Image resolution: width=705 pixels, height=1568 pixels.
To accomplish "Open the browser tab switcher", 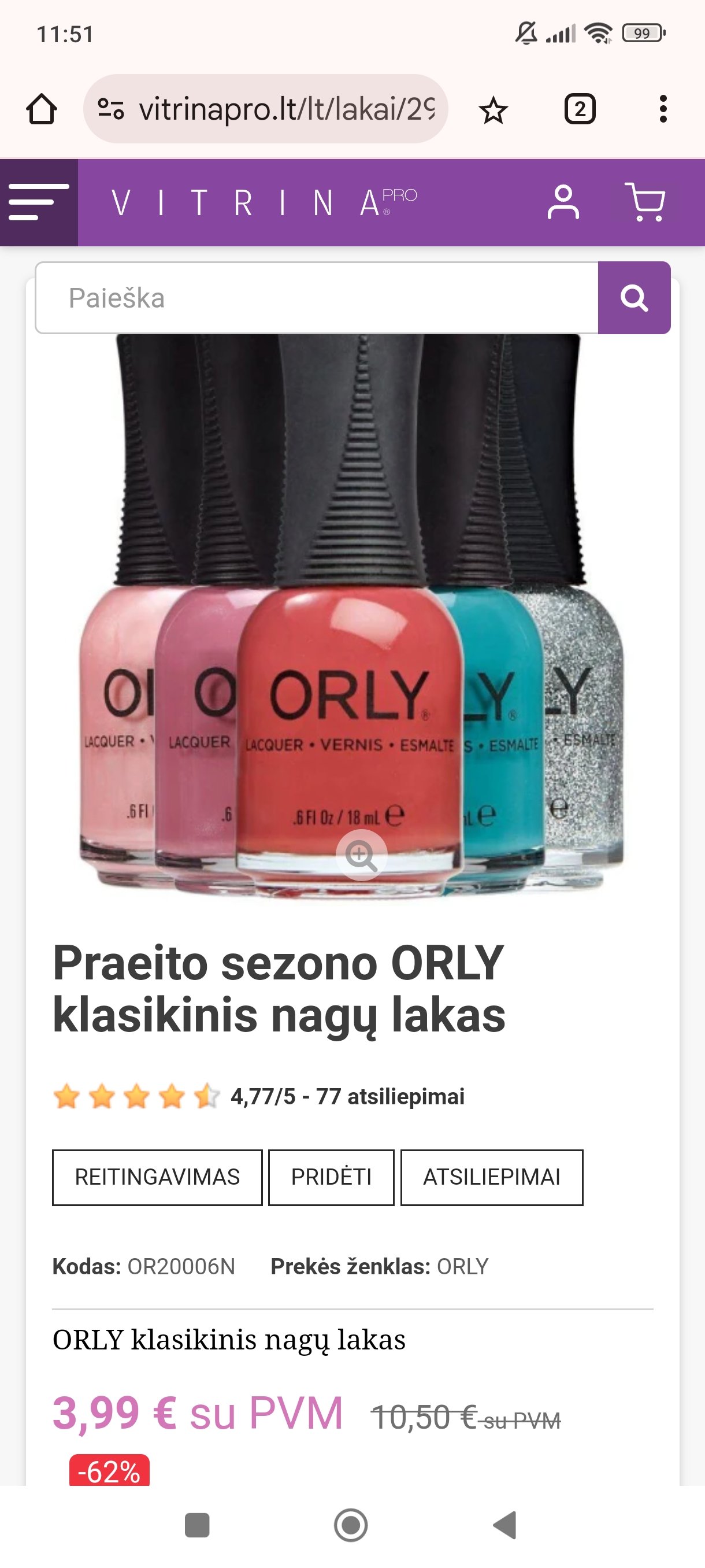I will tap(580, 110).
